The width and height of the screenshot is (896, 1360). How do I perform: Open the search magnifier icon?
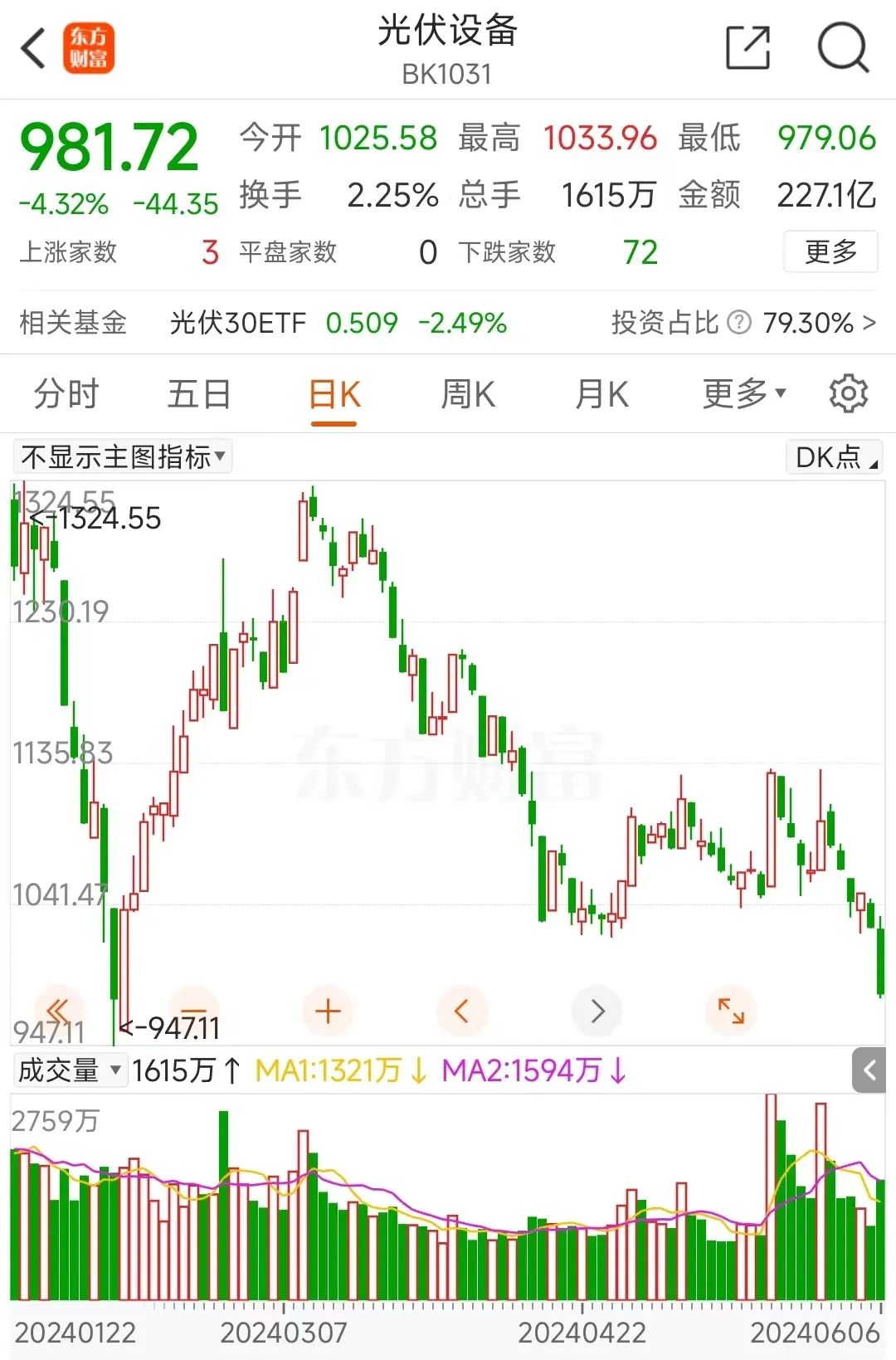click(x=842, y=48)
